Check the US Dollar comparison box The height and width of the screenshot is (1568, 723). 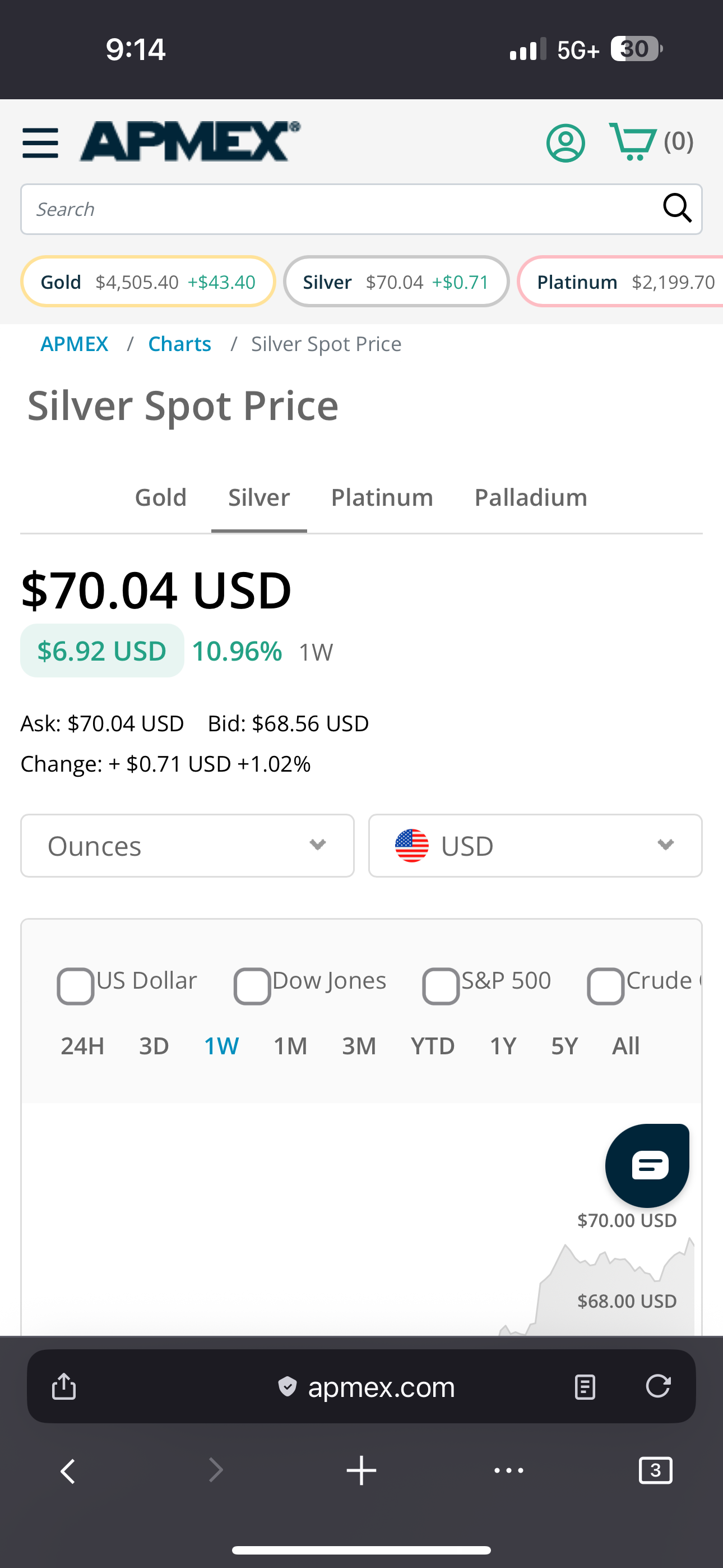pos(76,985)
